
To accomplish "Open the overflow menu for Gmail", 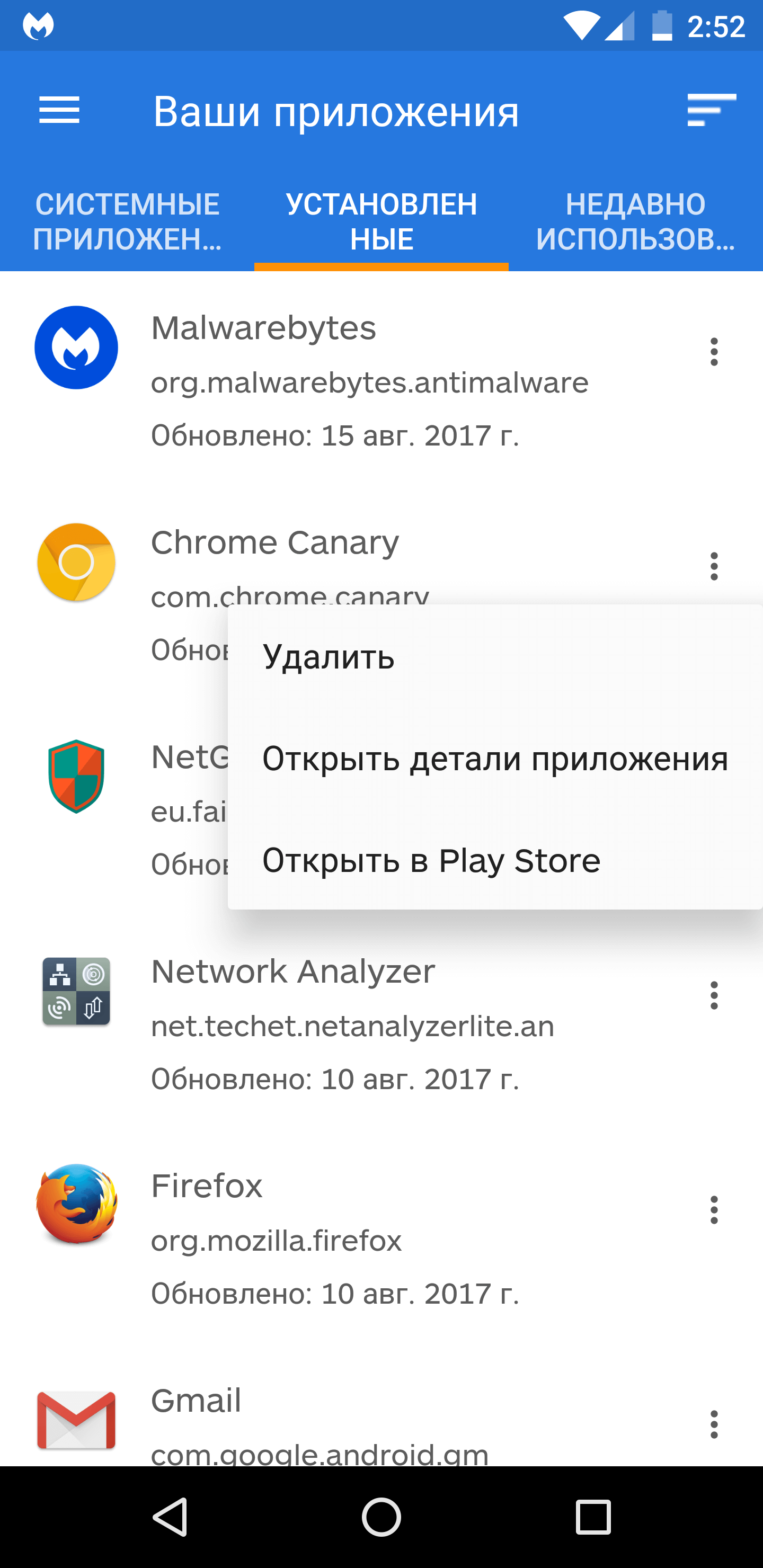I will 714,1424.
